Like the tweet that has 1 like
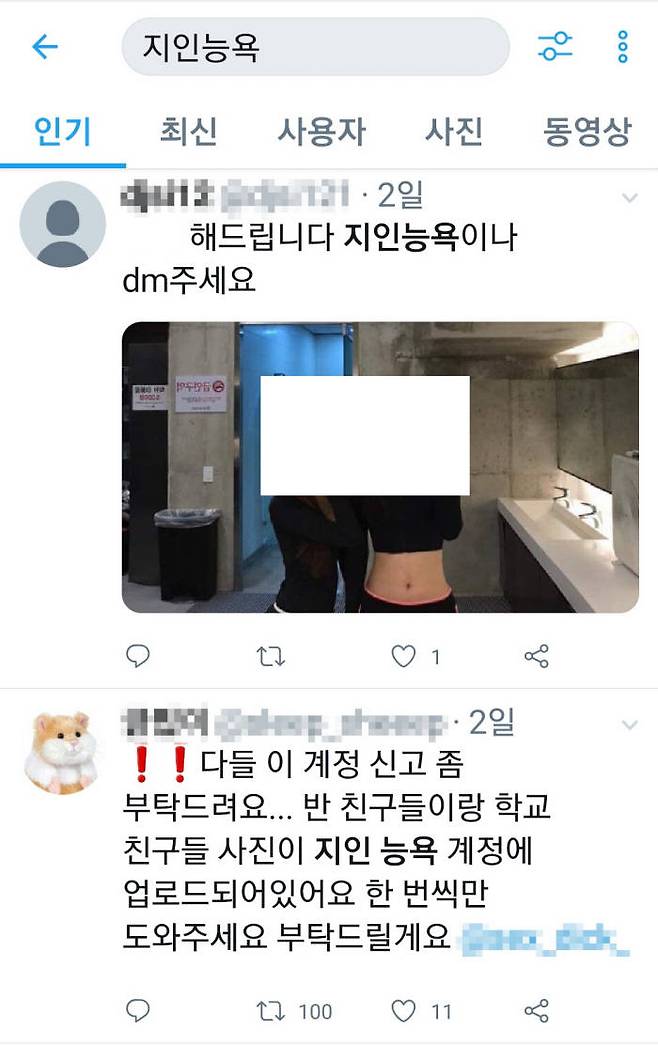The image size is (658, 1045). click(x=403, y=656)
